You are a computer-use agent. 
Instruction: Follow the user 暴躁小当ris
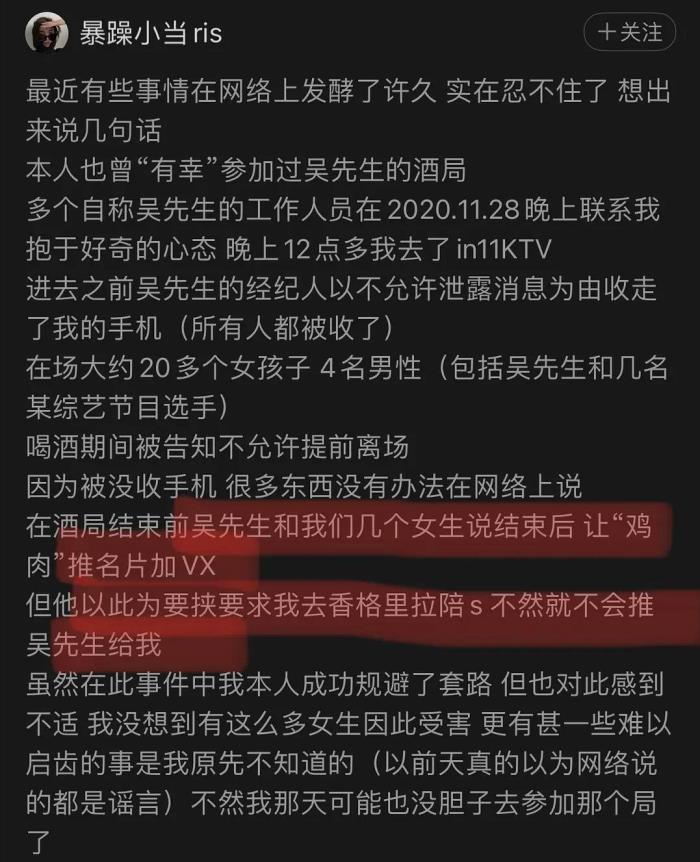pos(630,32)
